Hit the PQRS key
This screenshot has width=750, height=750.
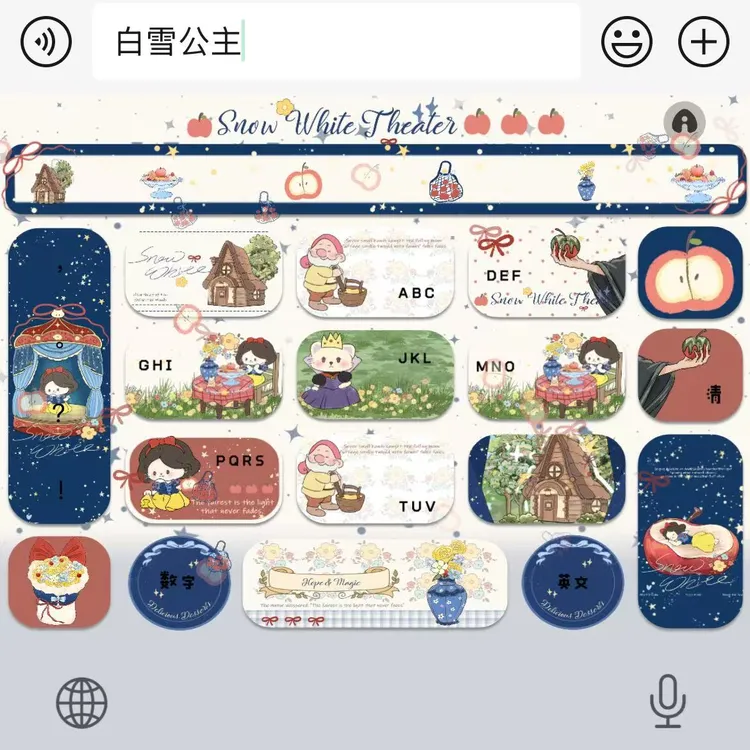click(204, 480)
